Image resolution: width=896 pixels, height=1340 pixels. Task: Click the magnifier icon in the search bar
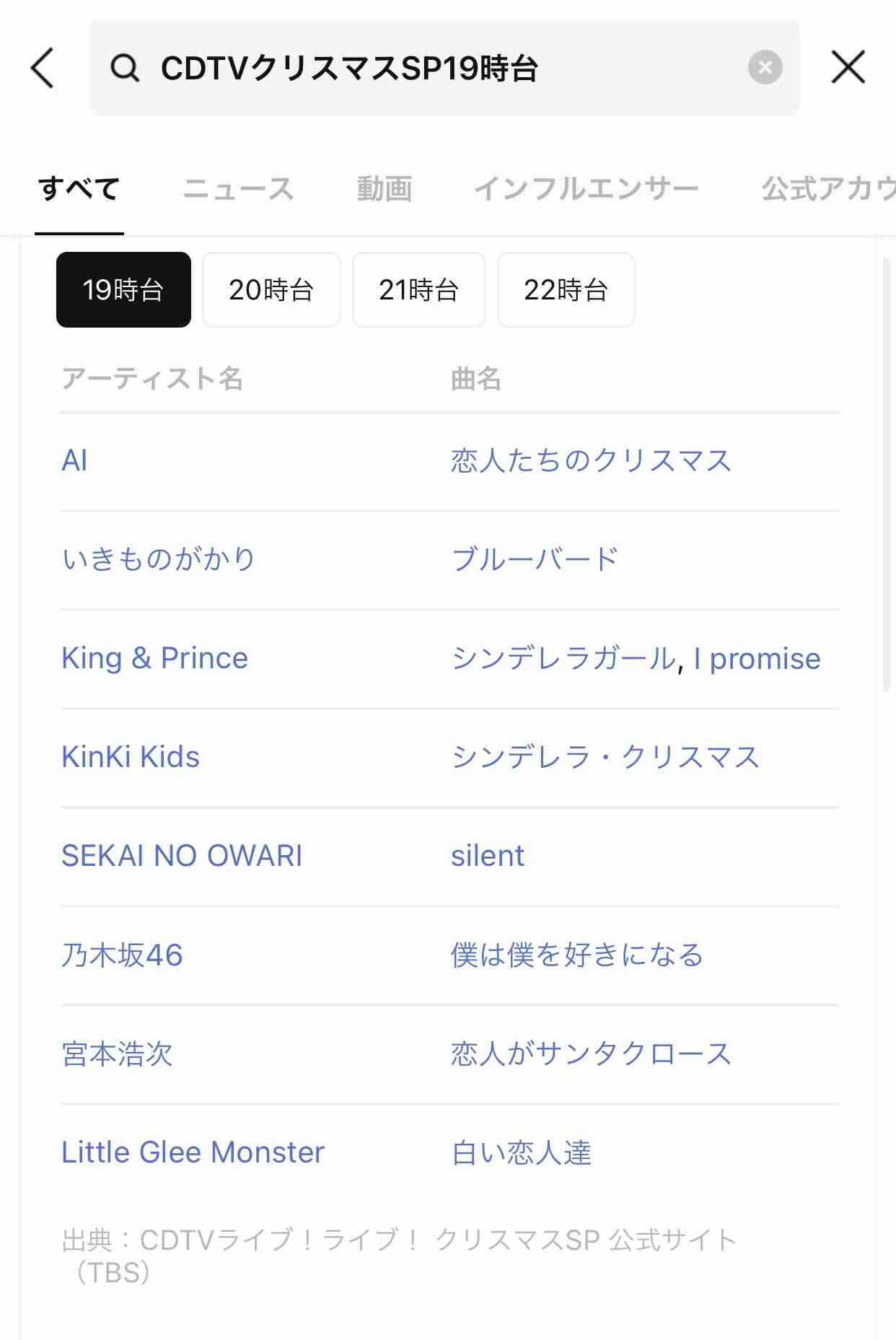[x=126, y=69]
